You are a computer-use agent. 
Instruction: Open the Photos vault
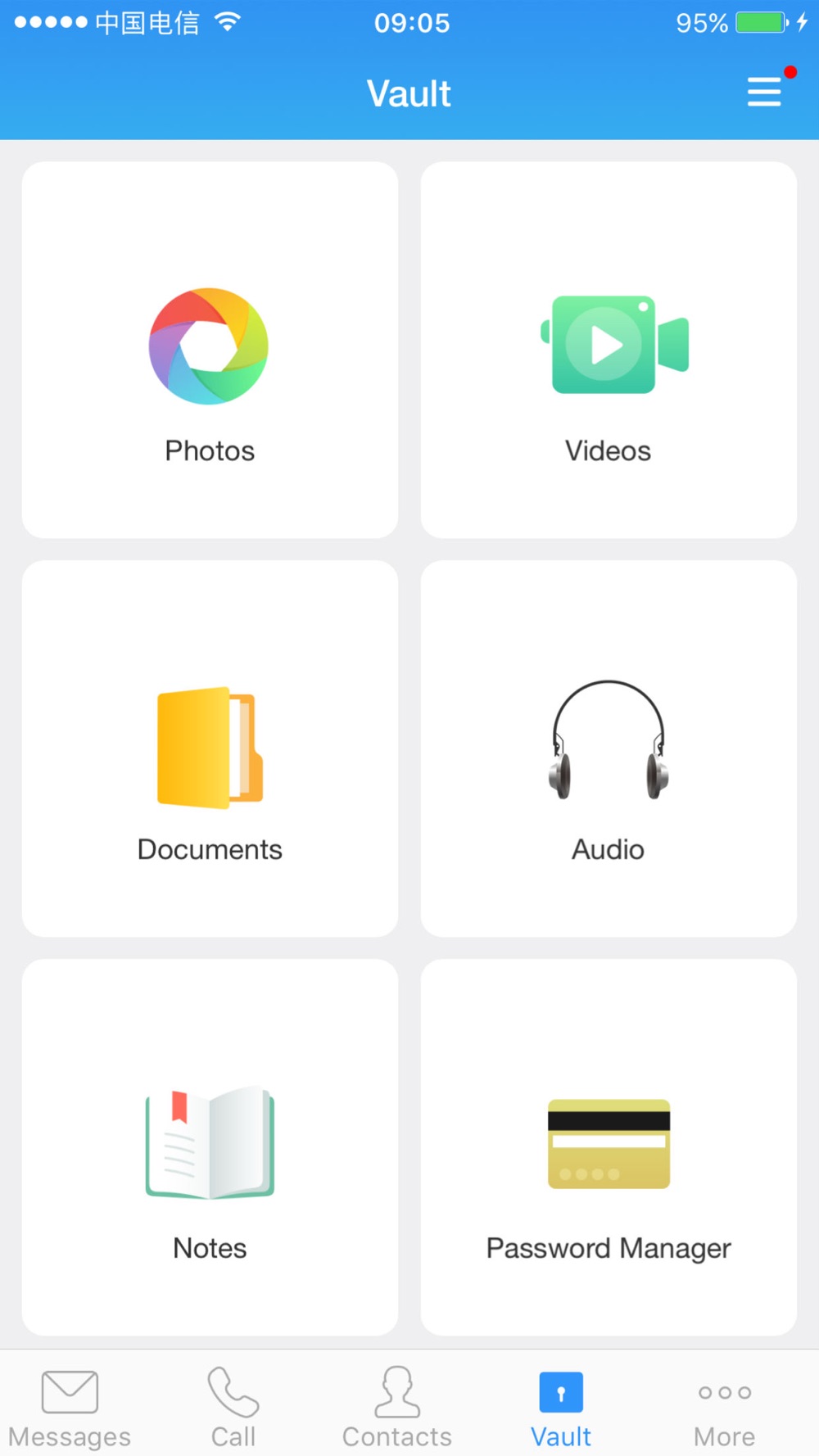[210, 350]
